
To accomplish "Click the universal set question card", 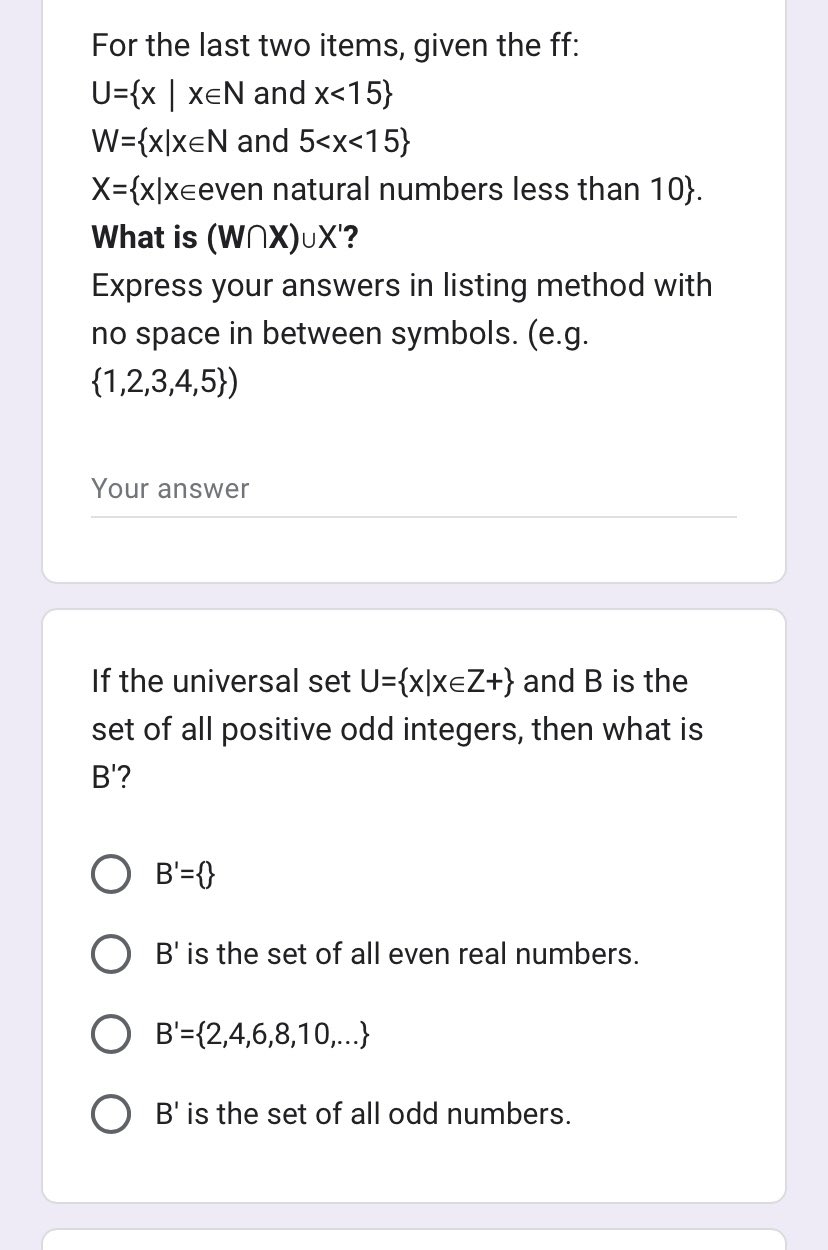I will pos(414,900).
